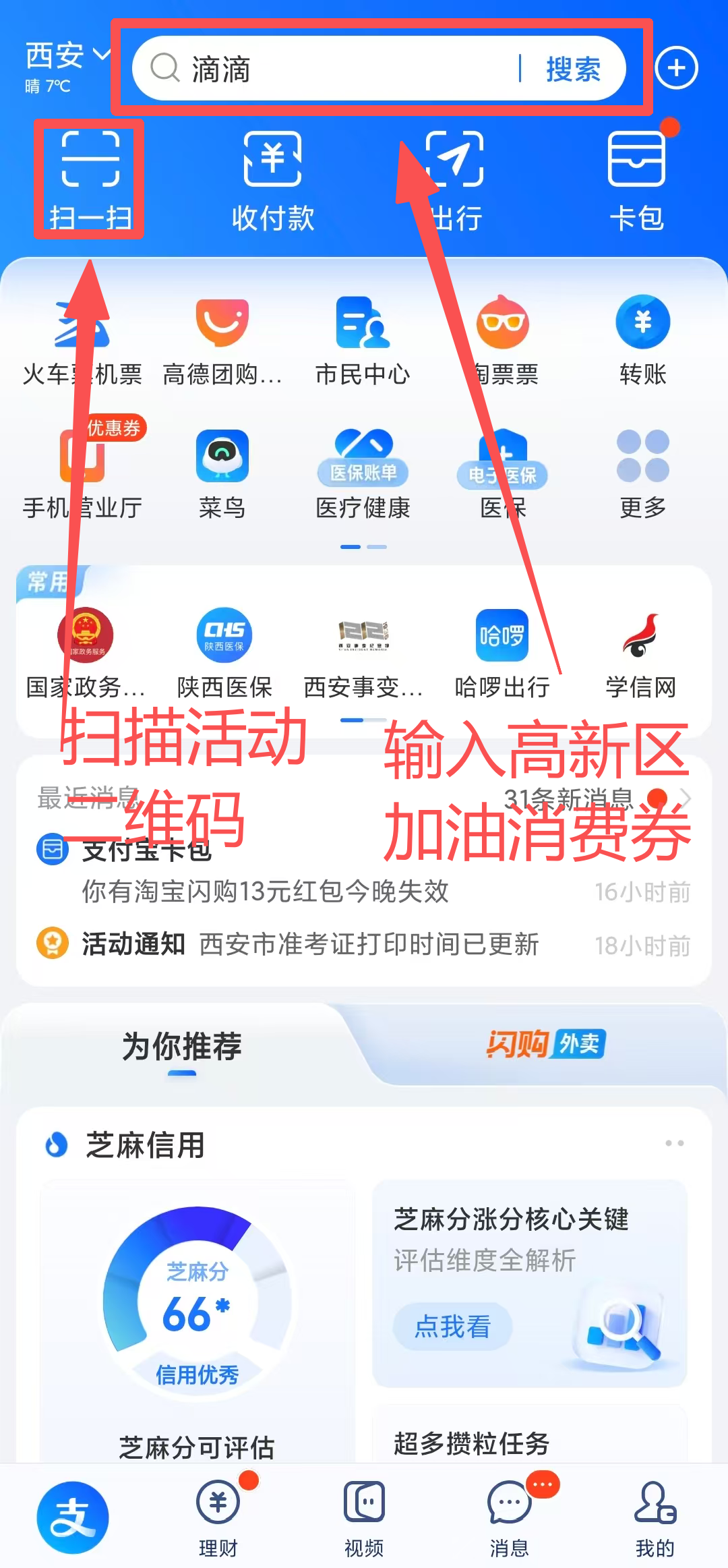Screen dimensions: 728x1568
Task: Switch to the 闪购外卖 tab
Action: [x=546, y=1044]
